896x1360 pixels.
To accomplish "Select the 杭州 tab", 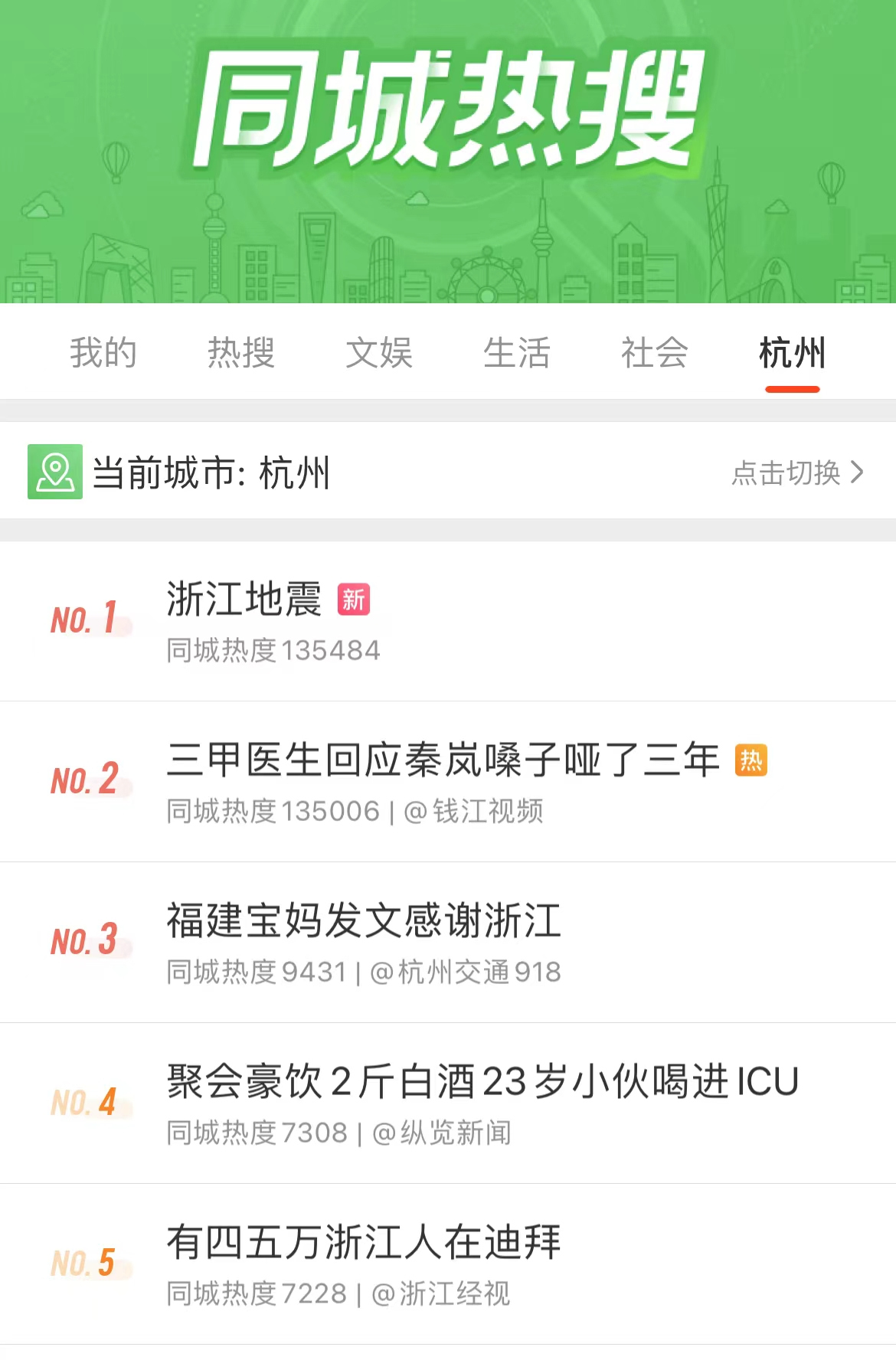I will (x=792, y=353).
